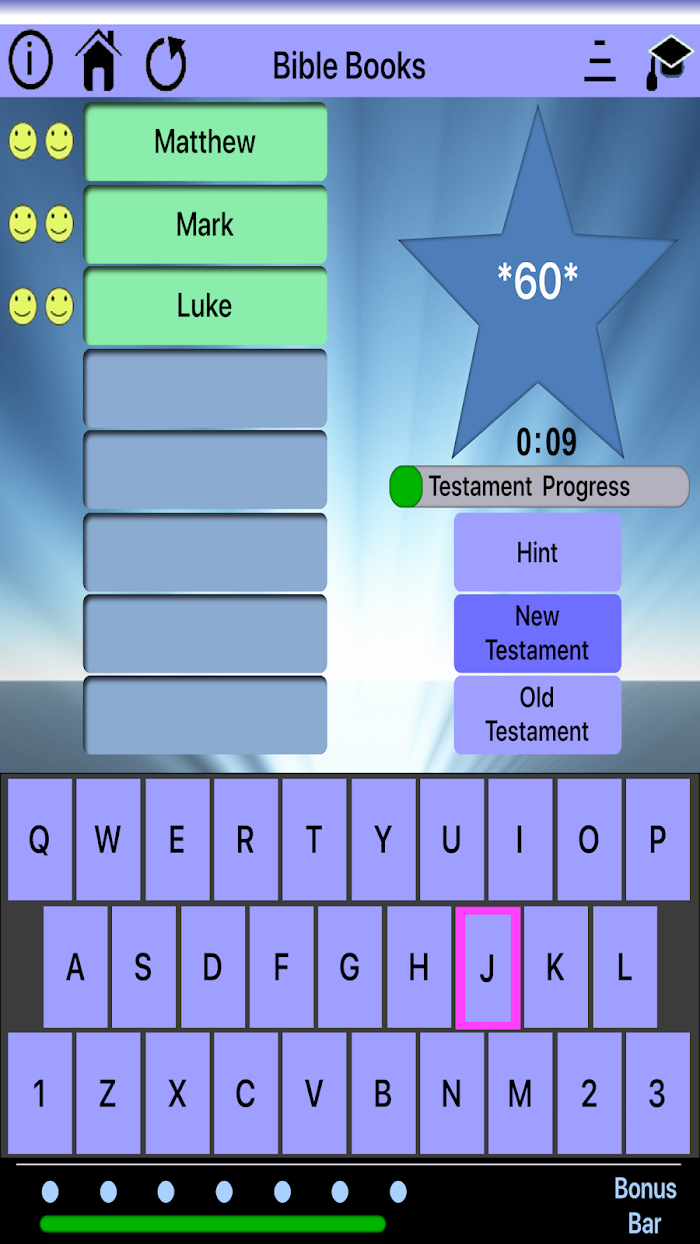This screenshot has width=700, height=1244.
Task: Select New Testament
Action: (x=537, y=633)
